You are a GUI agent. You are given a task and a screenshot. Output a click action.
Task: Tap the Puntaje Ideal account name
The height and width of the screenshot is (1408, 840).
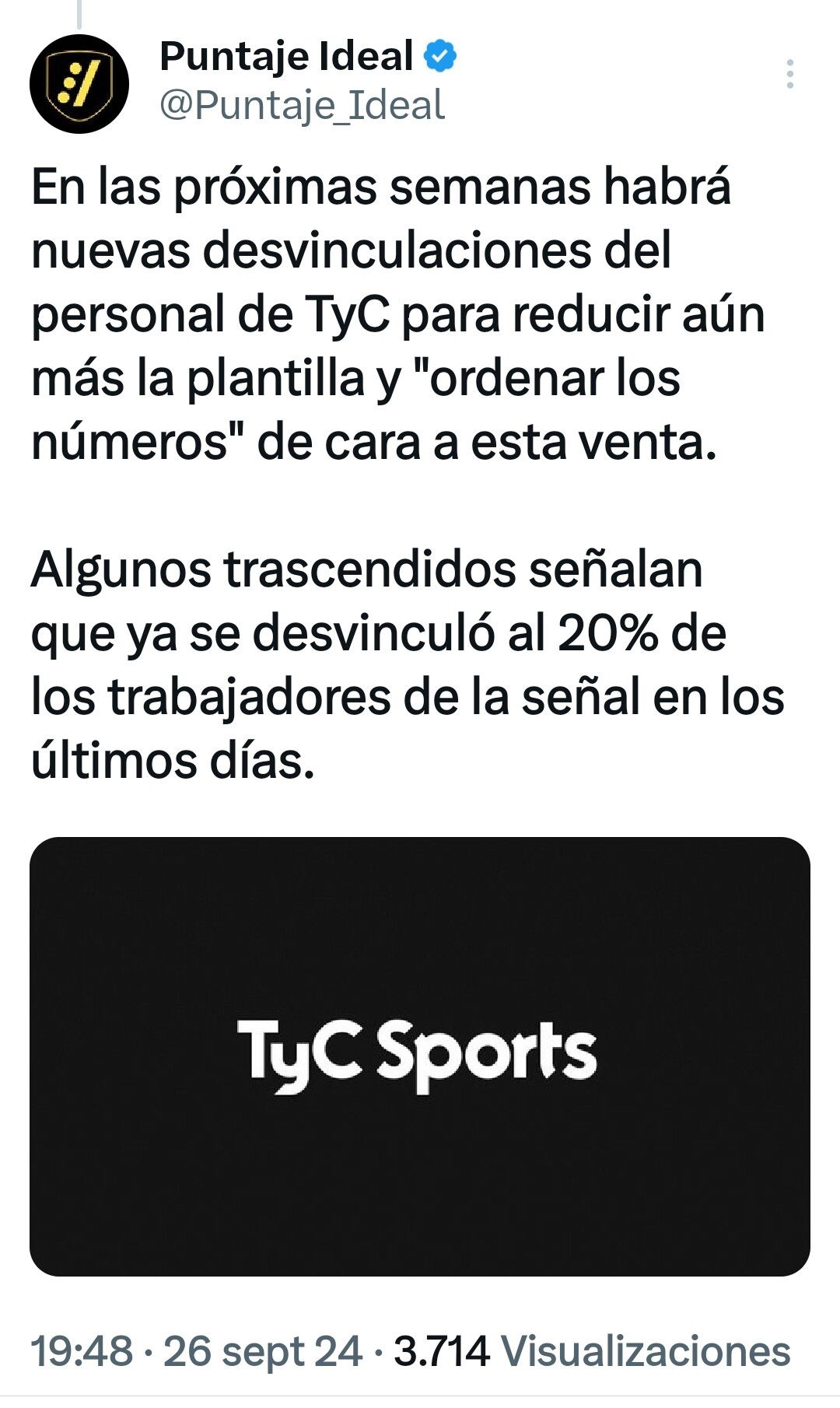[286, 56]
